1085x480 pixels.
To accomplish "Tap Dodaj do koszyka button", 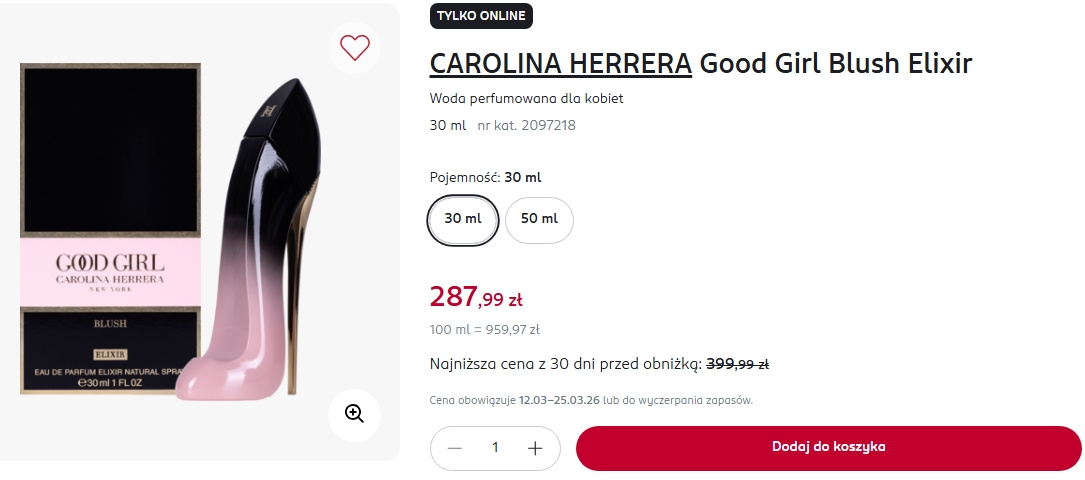I will pyautogui.click(x=828, y=447).
